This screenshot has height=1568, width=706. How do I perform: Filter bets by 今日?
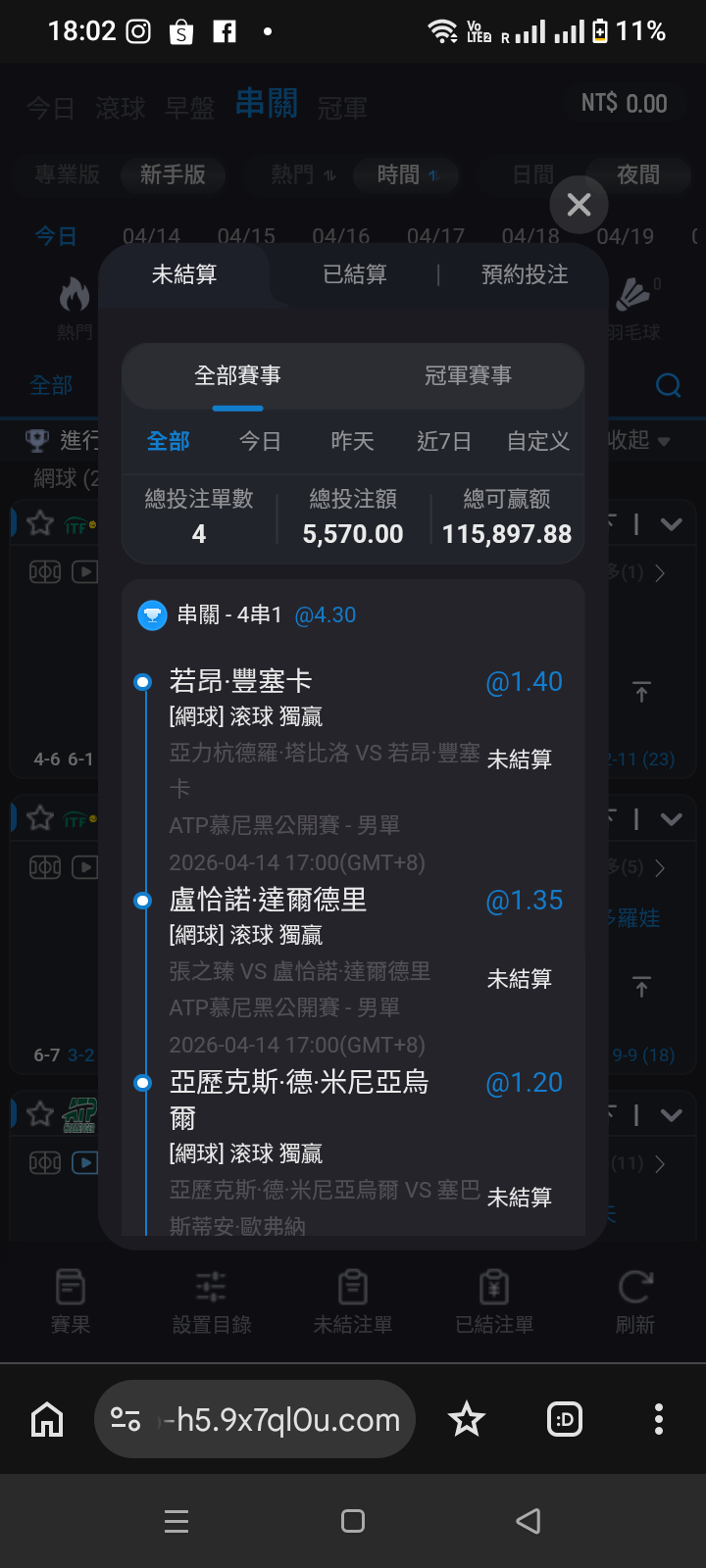coord(260,442)
